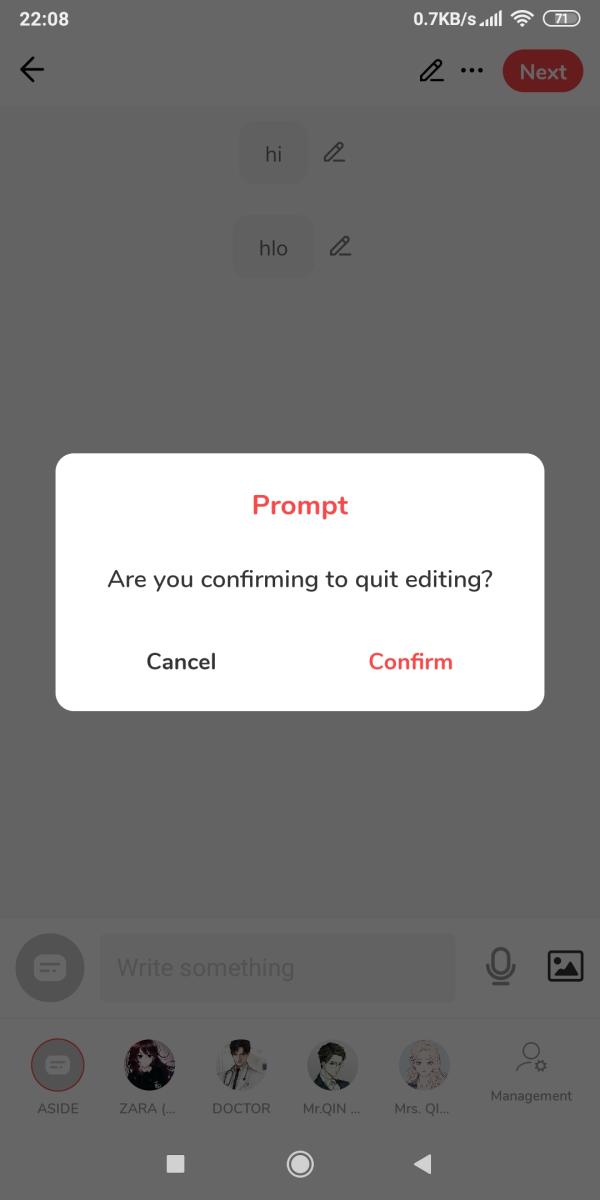The width and height of the screenshot is (600, 1200).
Task: Tap the system home button
Action: pos(299,1163)
